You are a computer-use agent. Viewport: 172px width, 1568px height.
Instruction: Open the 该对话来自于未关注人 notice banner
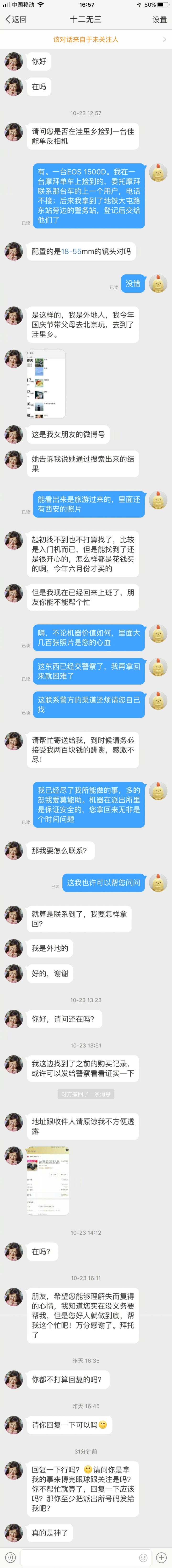pos(86,40)
